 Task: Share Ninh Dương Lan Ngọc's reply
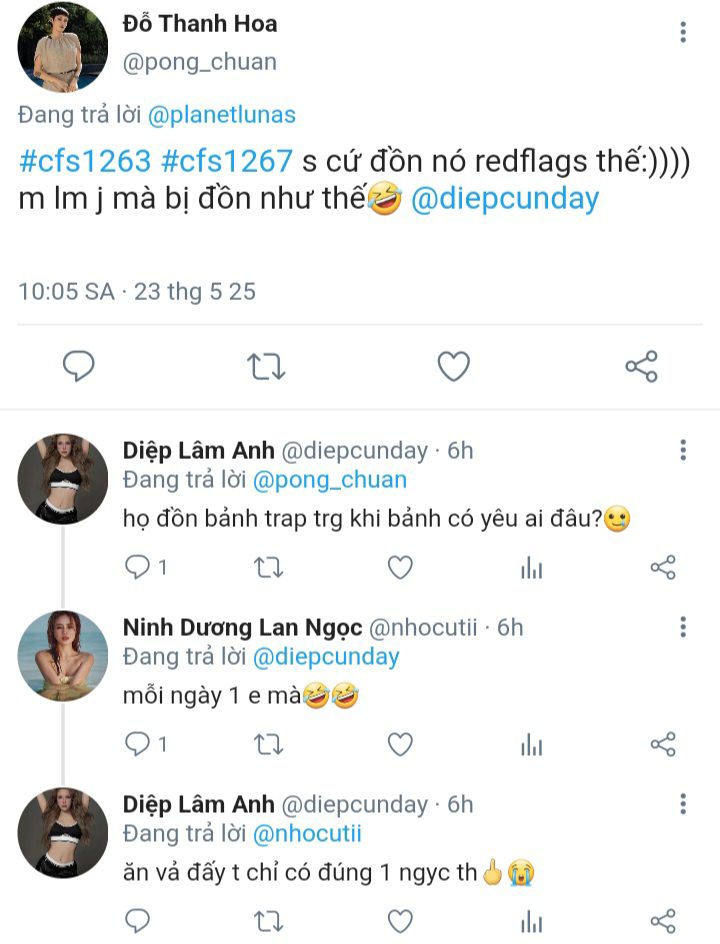click(663, 745)
